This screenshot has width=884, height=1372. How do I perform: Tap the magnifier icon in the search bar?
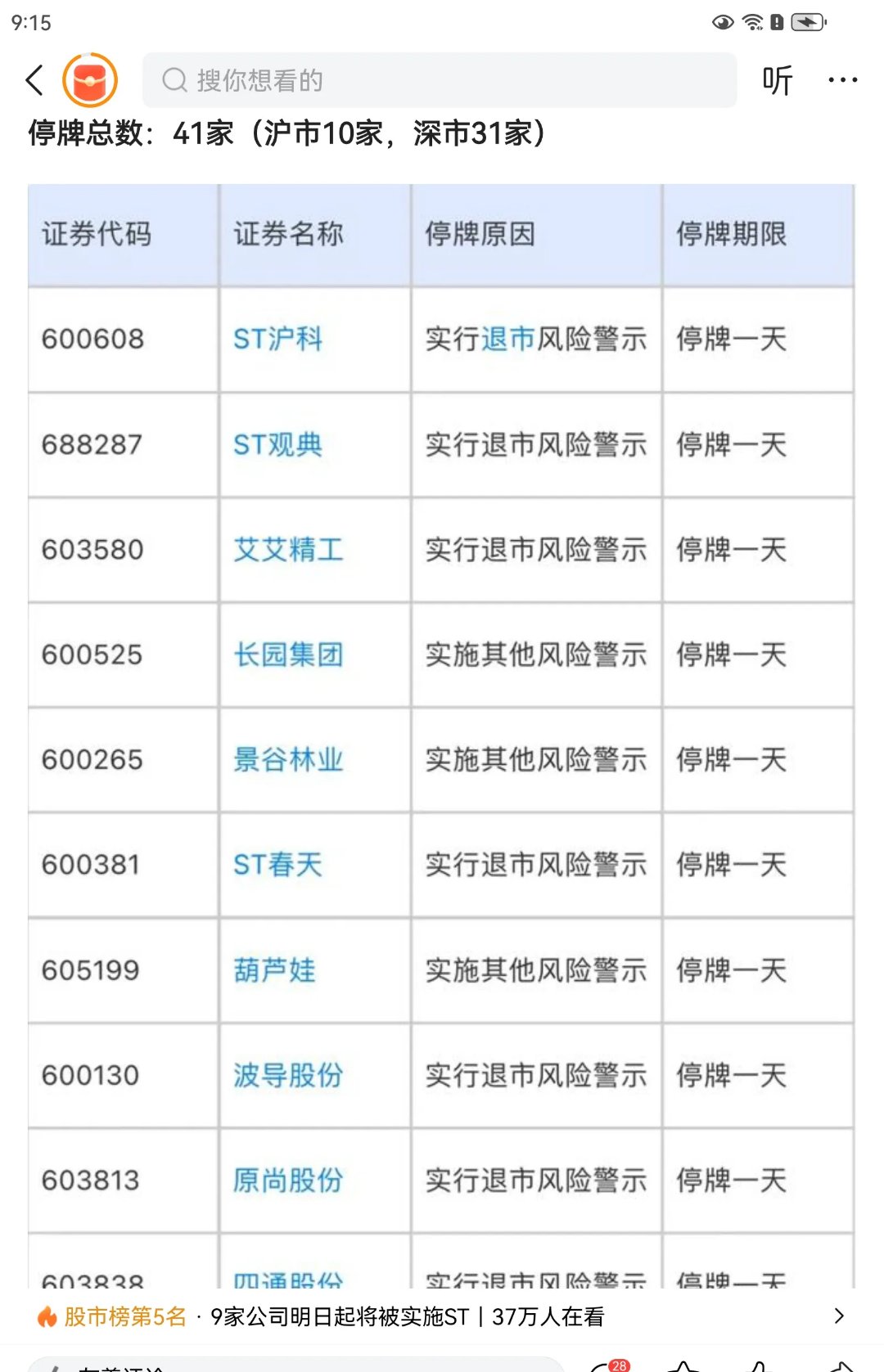pyautogui.click(x=174, y=80)
